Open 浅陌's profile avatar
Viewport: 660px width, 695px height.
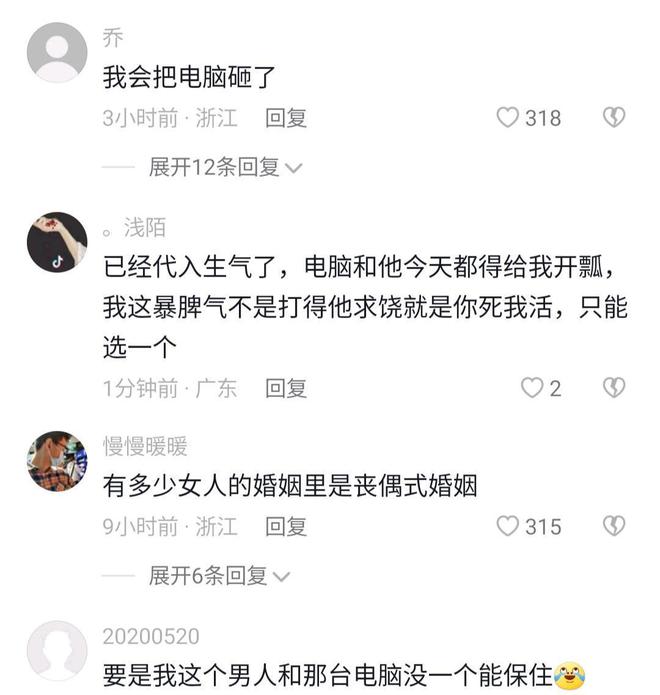point(57,242)
